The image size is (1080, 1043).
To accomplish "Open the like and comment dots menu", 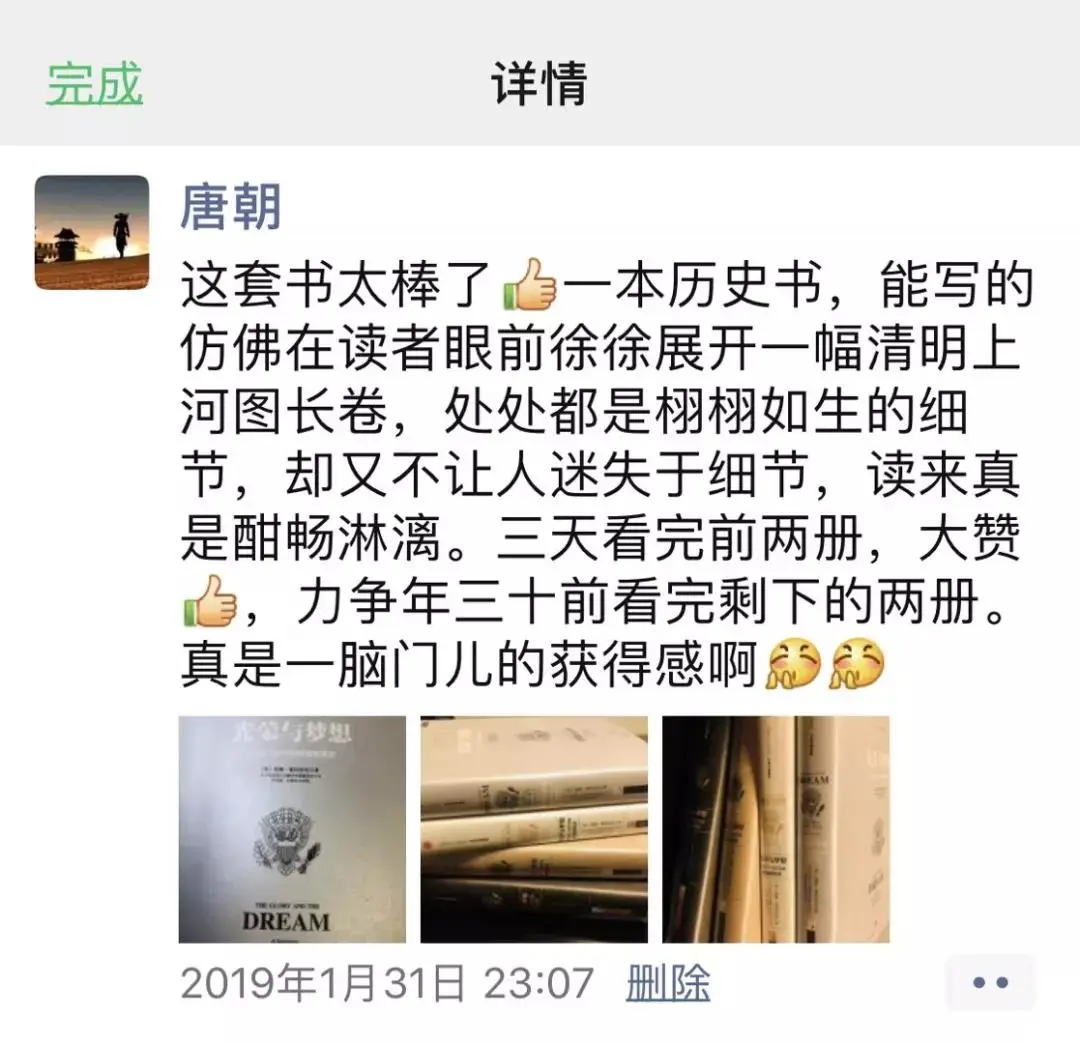I will [x=990, y=983].
